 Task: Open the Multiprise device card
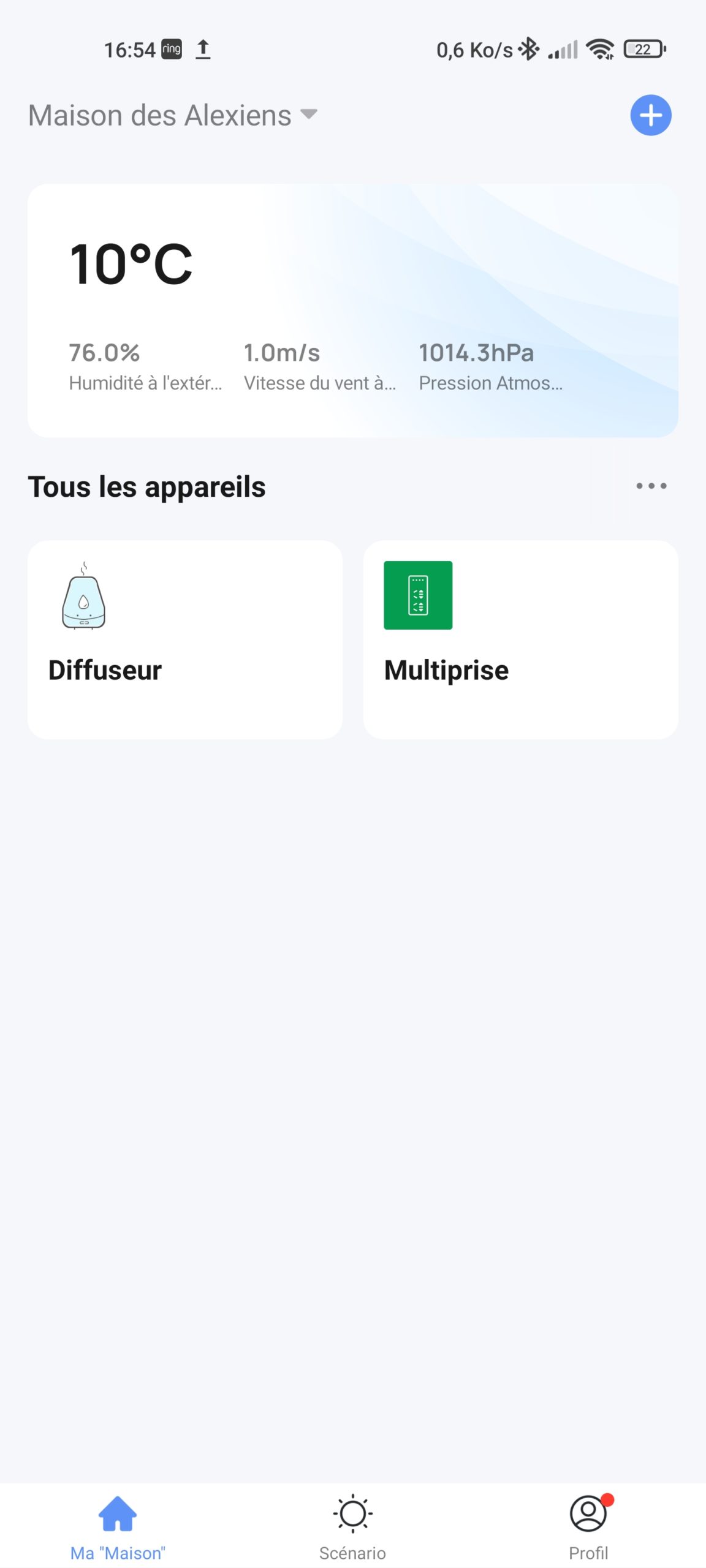[520, 639]
